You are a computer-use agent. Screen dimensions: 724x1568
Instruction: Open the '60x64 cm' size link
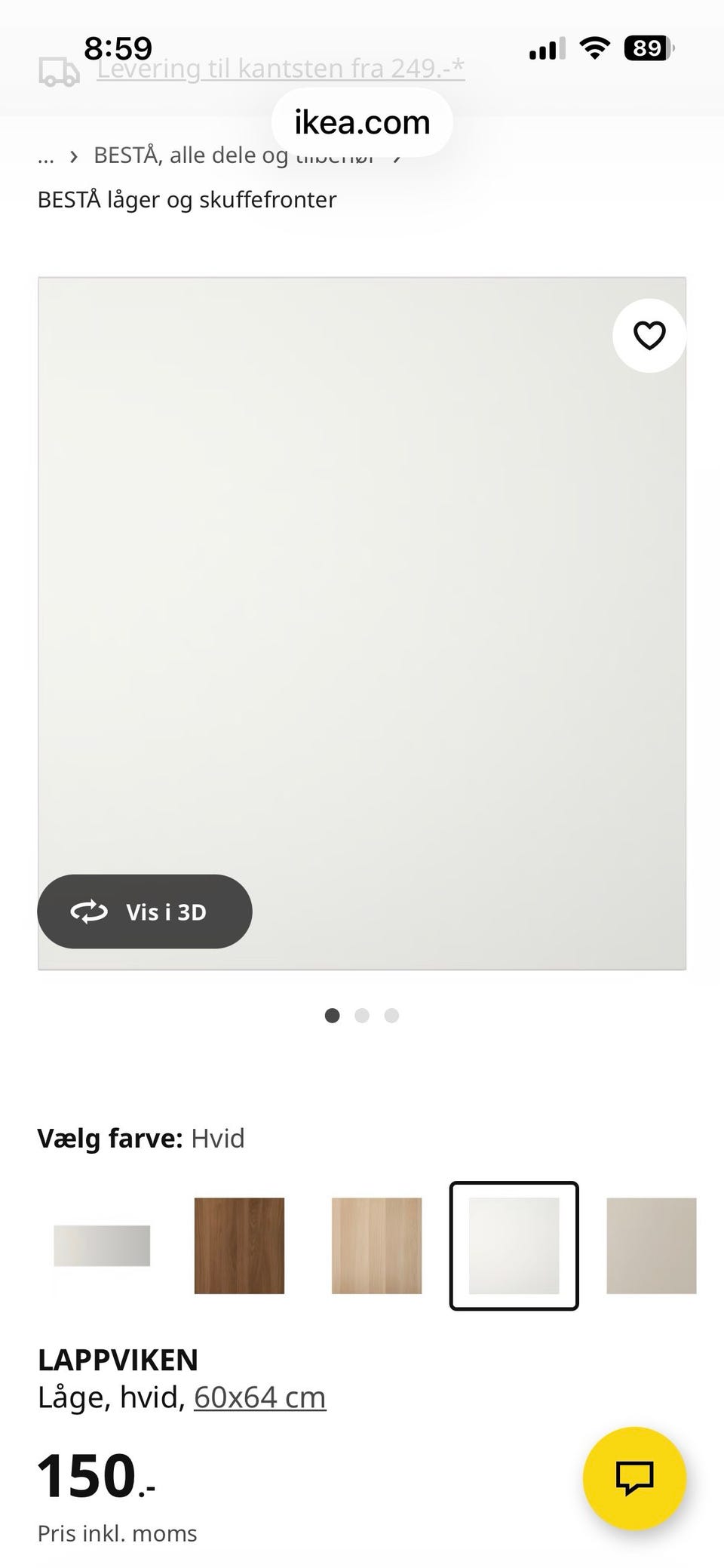click(259, 1396)
